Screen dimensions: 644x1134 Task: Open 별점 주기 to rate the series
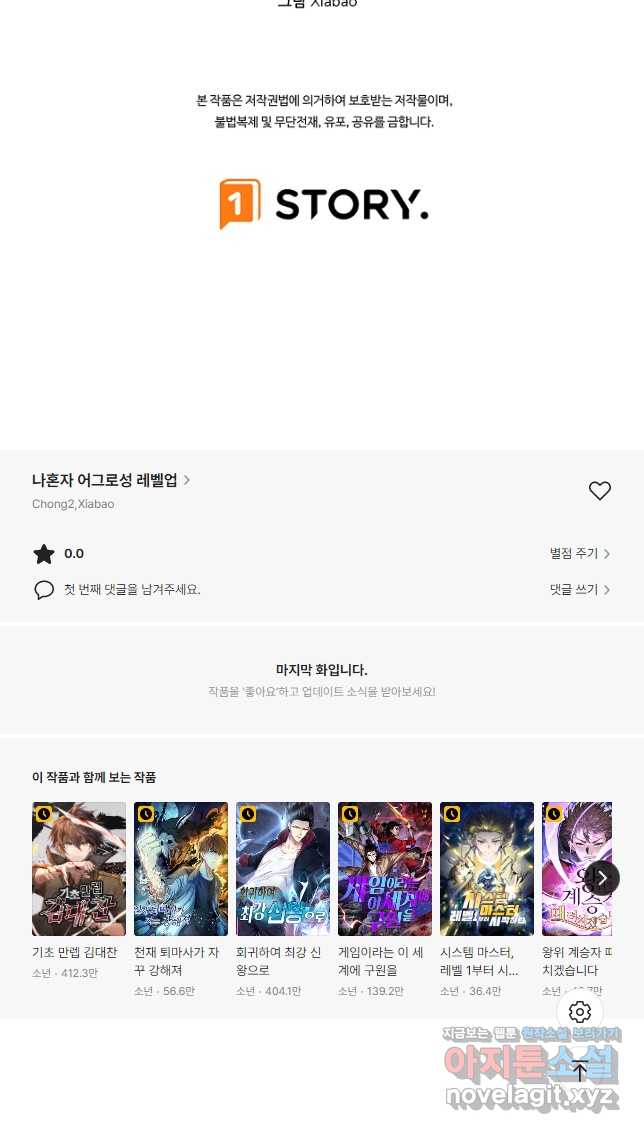click(579, 553)
